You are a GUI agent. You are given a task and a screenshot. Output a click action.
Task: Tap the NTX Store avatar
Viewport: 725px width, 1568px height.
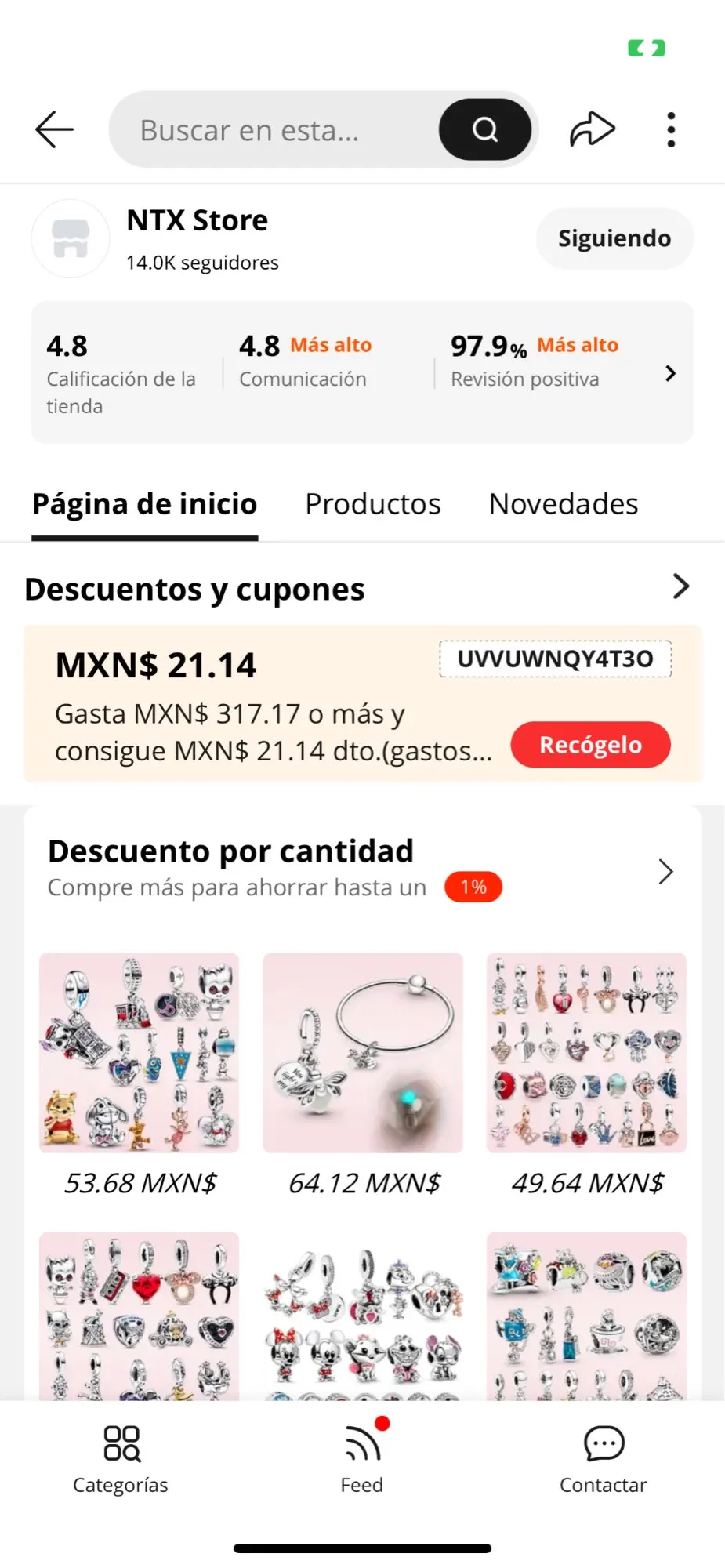71,238
